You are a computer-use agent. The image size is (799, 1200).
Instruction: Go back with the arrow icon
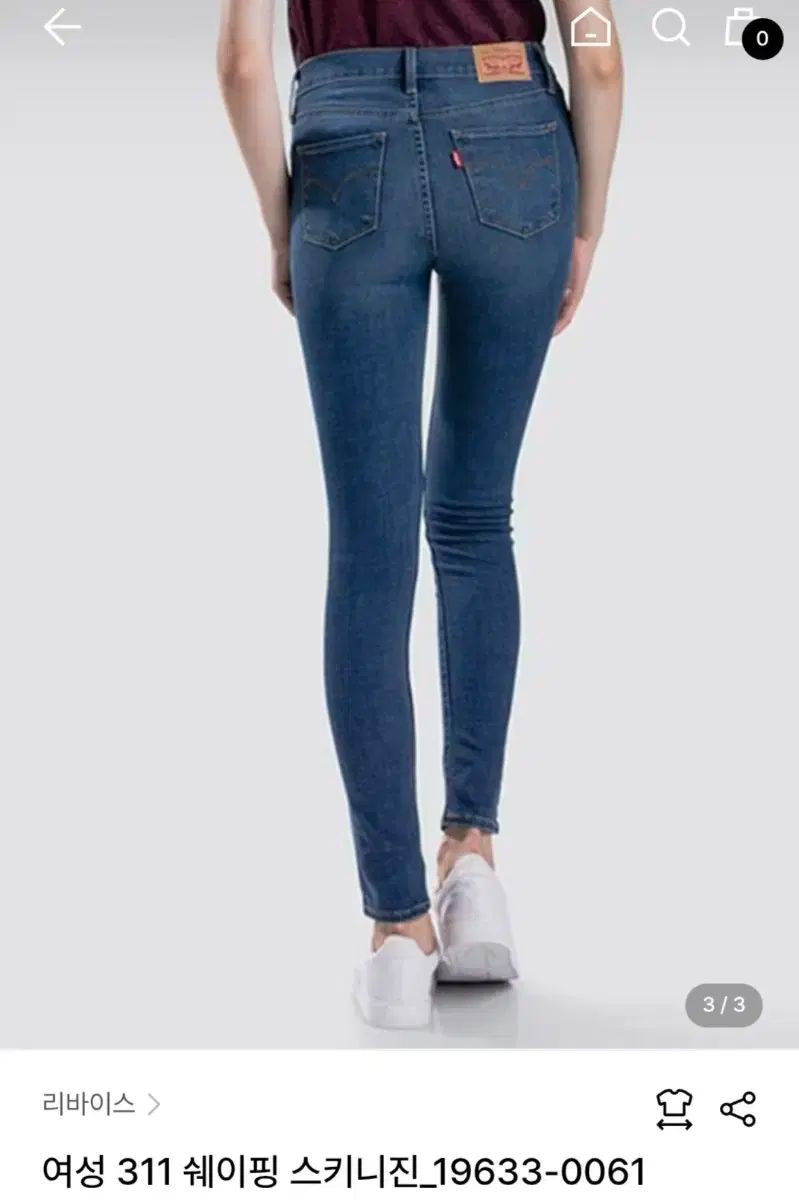62,28
